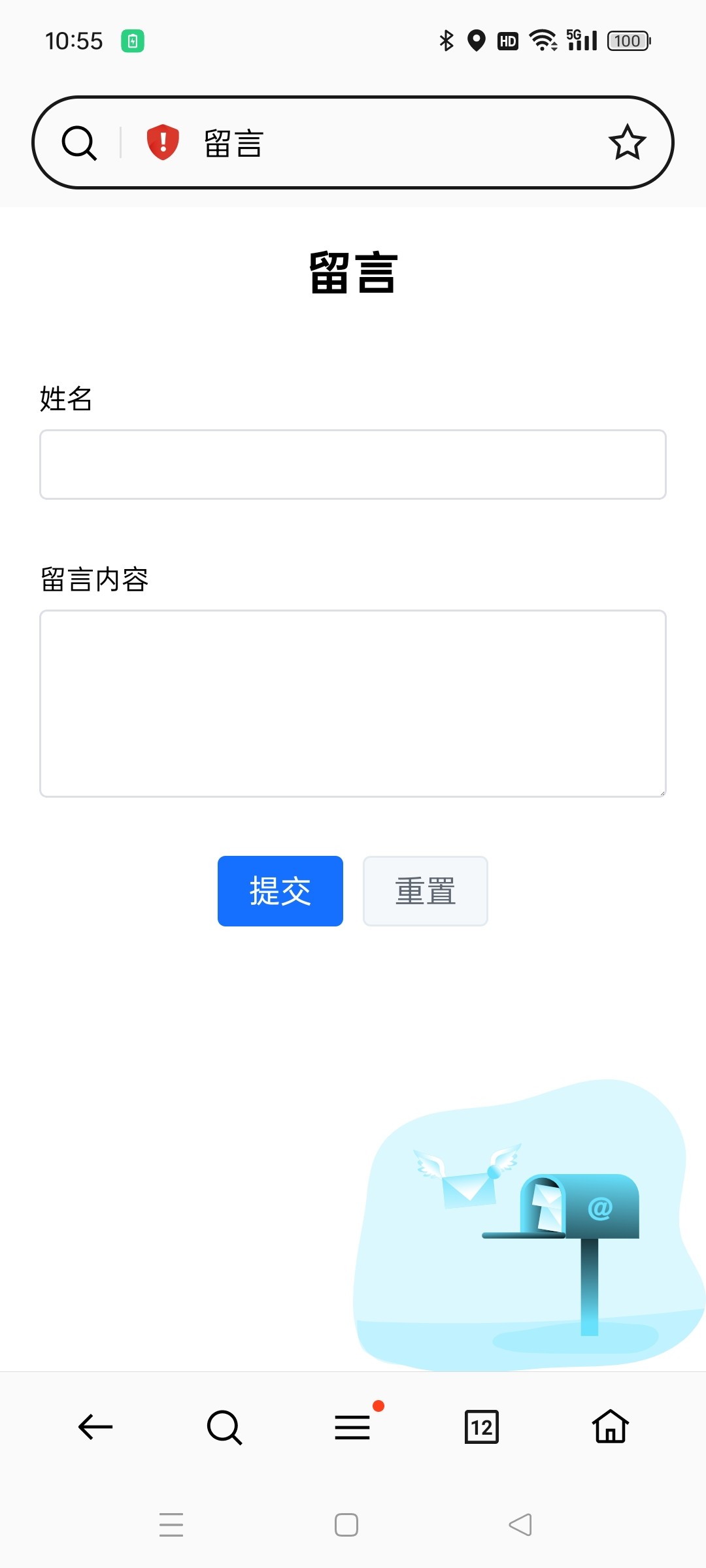Go back using the browser's left arrow
Image resolution: width=706 pixels, height=1568 pixels.
pyautogui.click(x=95, y=1427)
